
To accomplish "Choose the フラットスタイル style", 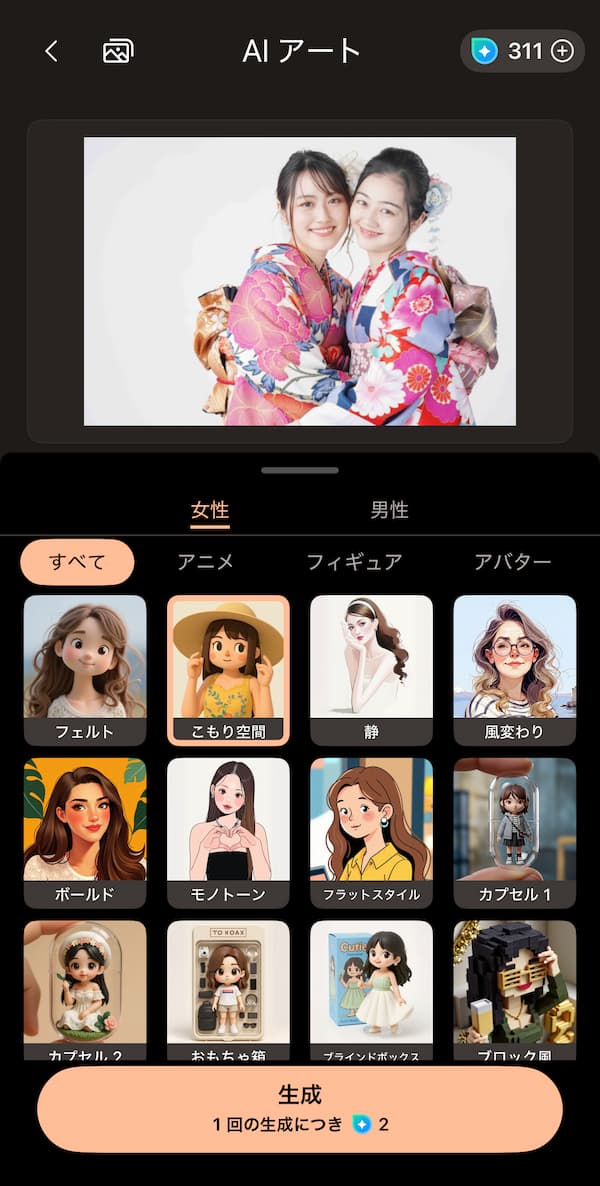I will pos(371,831).
